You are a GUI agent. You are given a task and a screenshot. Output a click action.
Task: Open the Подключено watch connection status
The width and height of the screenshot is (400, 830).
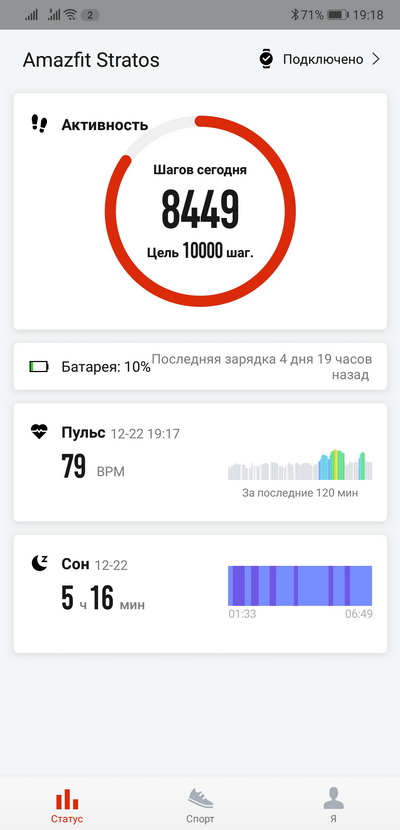(x=320, y=59)
